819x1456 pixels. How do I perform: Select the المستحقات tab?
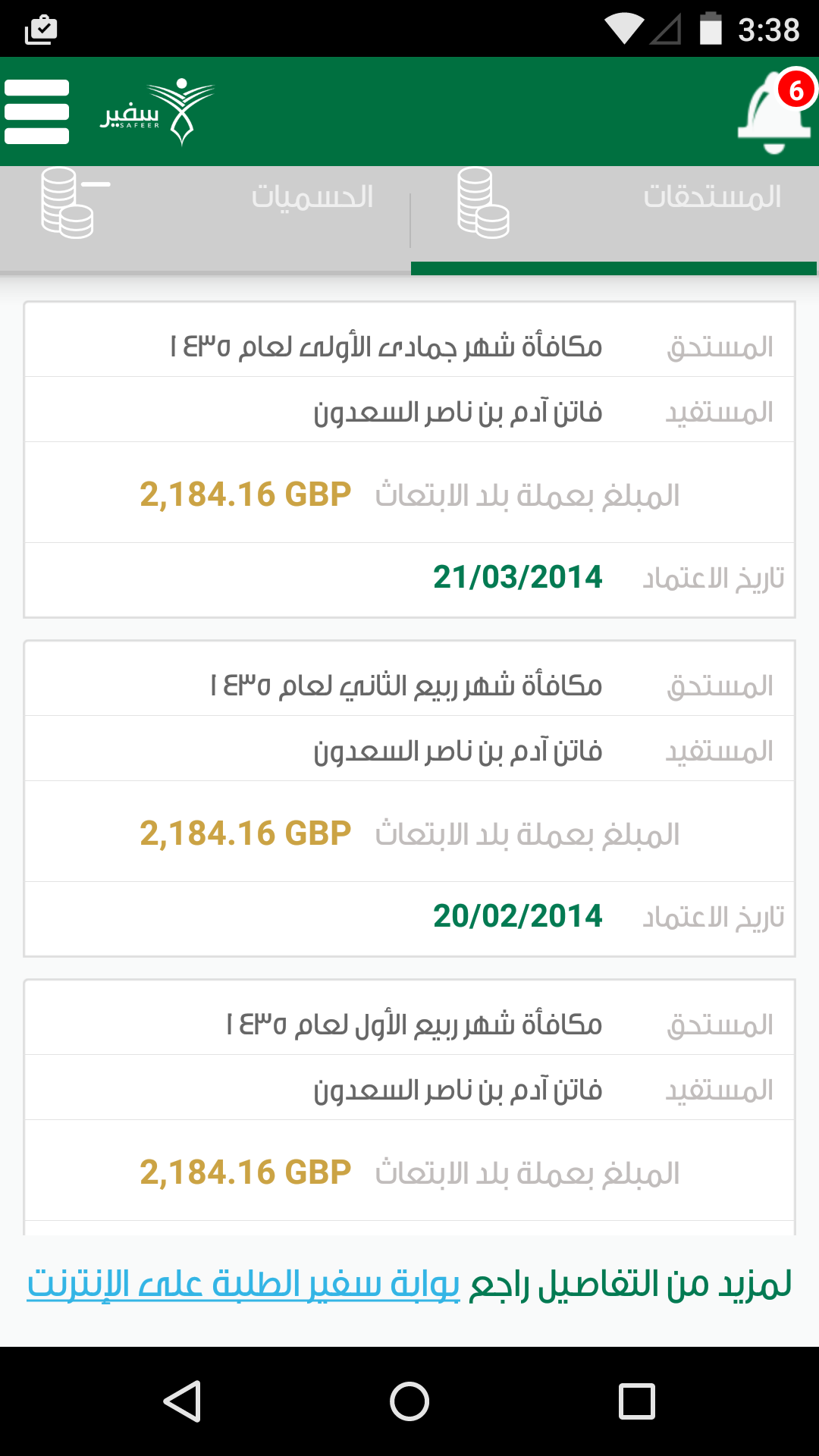point(614,220)
